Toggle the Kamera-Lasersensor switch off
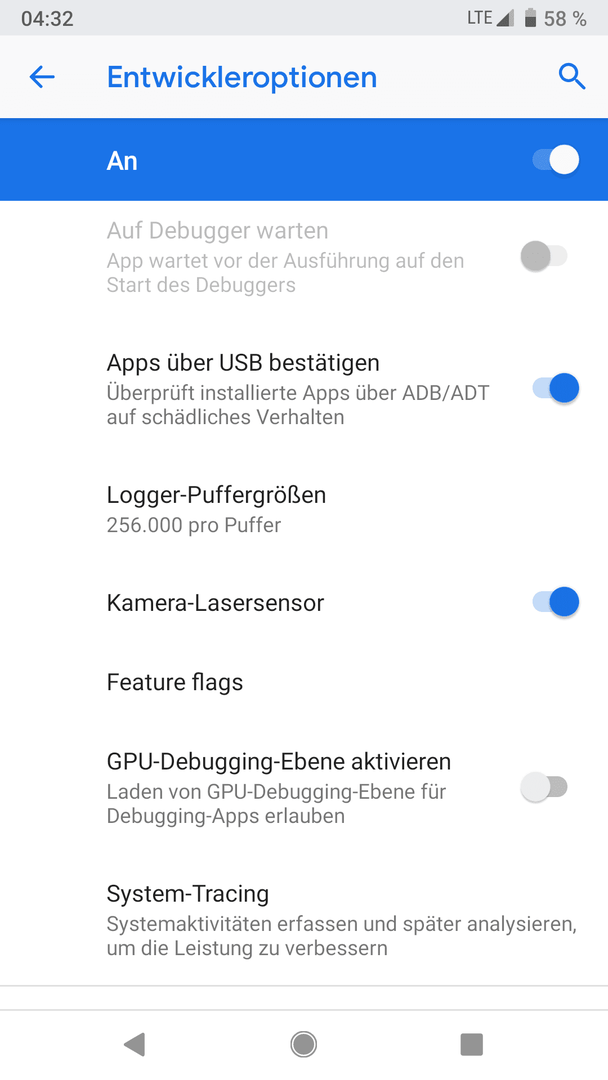Viewport: 608px width, 1080px height. pyautogui.click(x=555, y=602)
